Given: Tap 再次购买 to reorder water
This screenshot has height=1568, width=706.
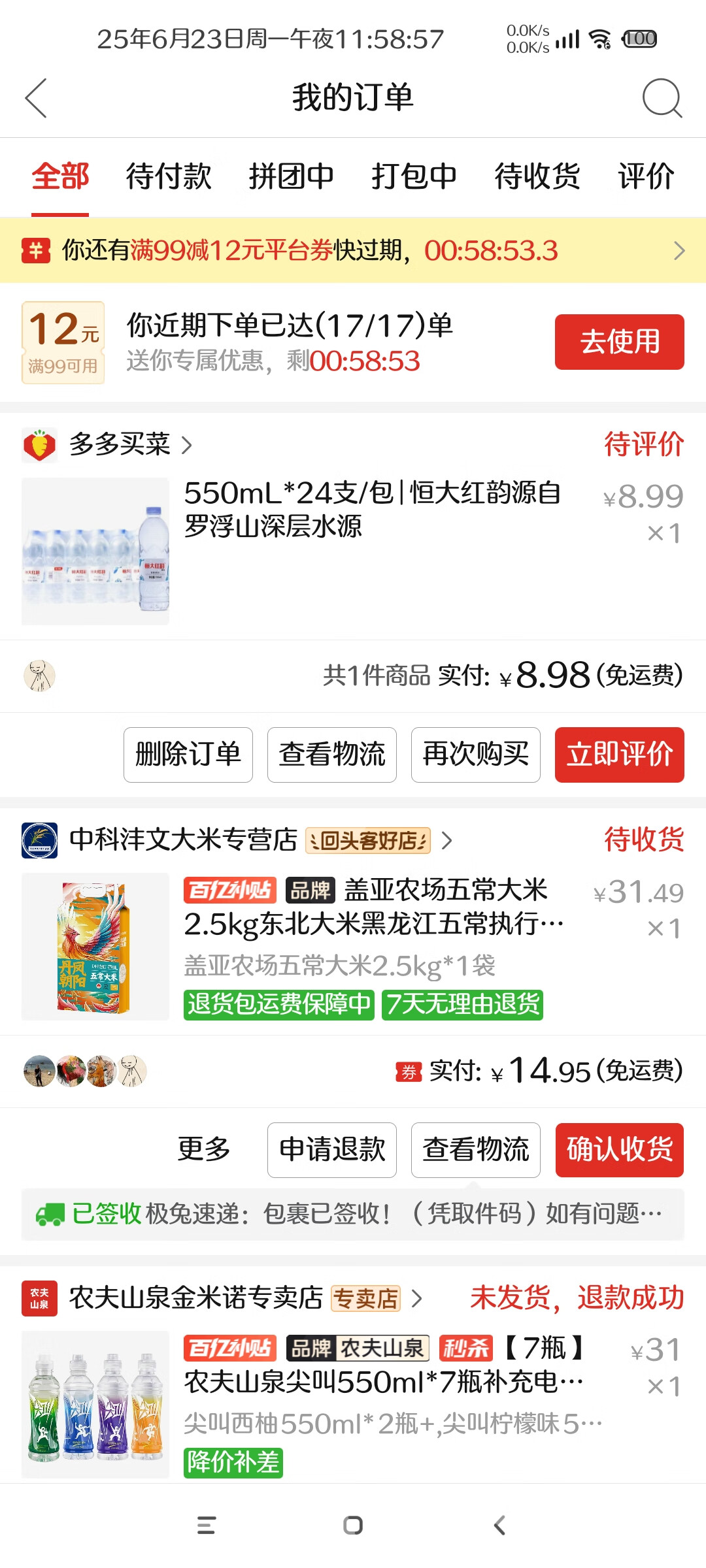Looking at the screenshot, I should 475,755.
